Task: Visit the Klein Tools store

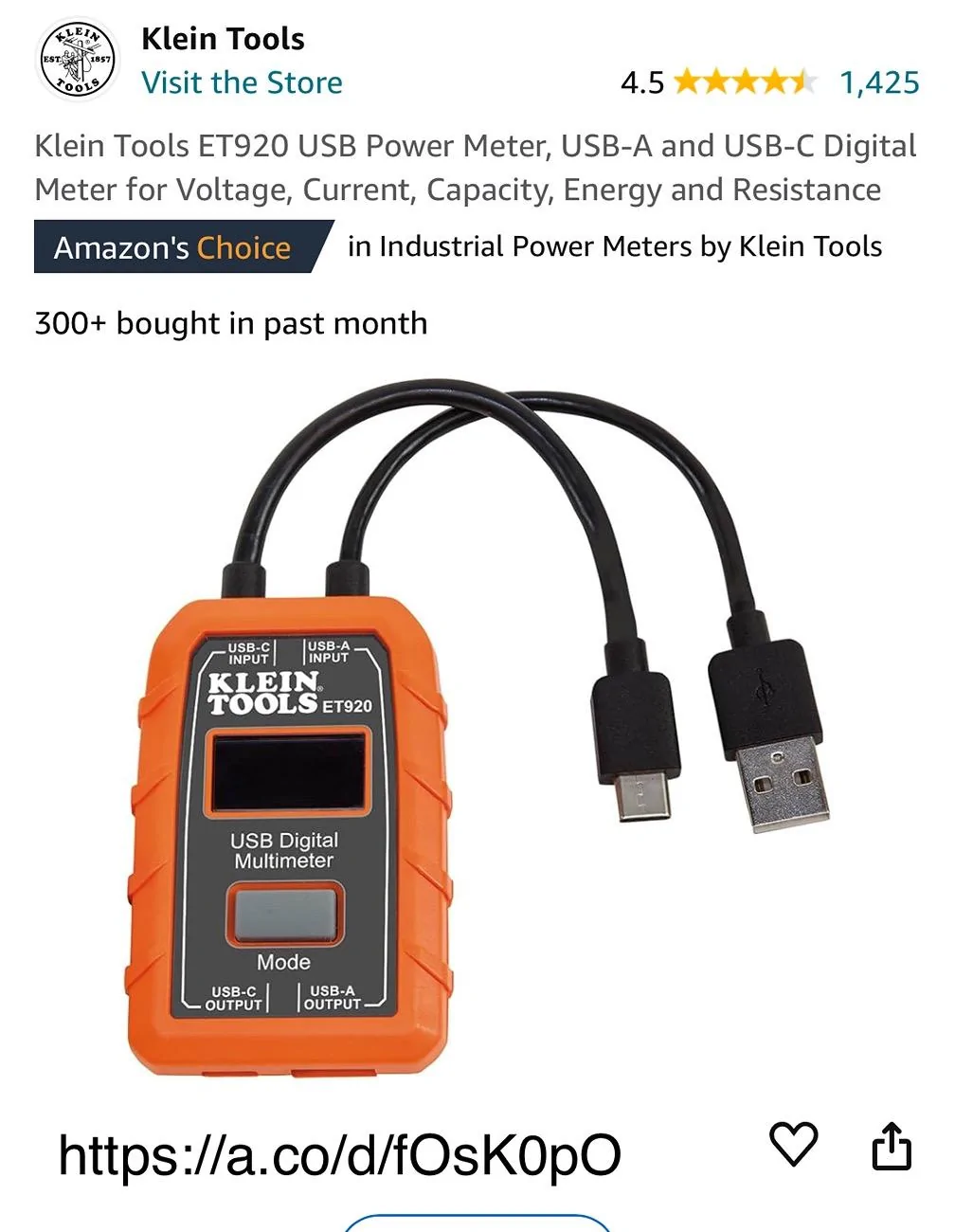Action: 242,83
